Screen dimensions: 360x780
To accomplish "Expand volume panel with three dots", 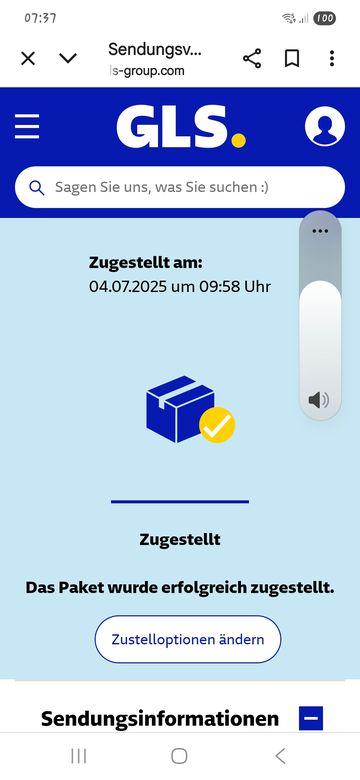I will tap(320, 231).
